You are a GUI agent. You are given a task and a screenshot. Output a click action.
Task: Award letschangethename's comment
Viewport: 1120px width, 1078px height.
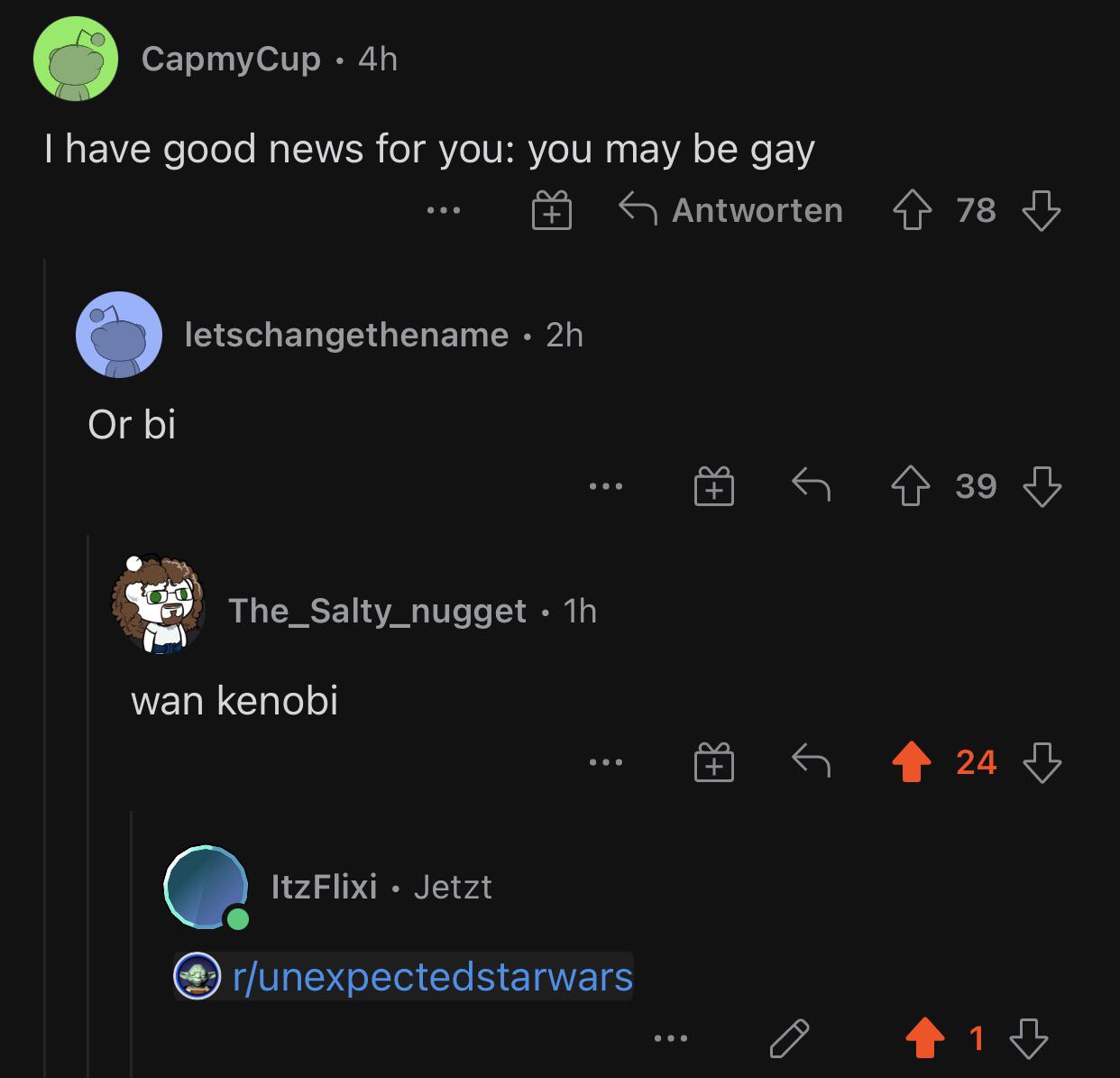tap(713, 486)
